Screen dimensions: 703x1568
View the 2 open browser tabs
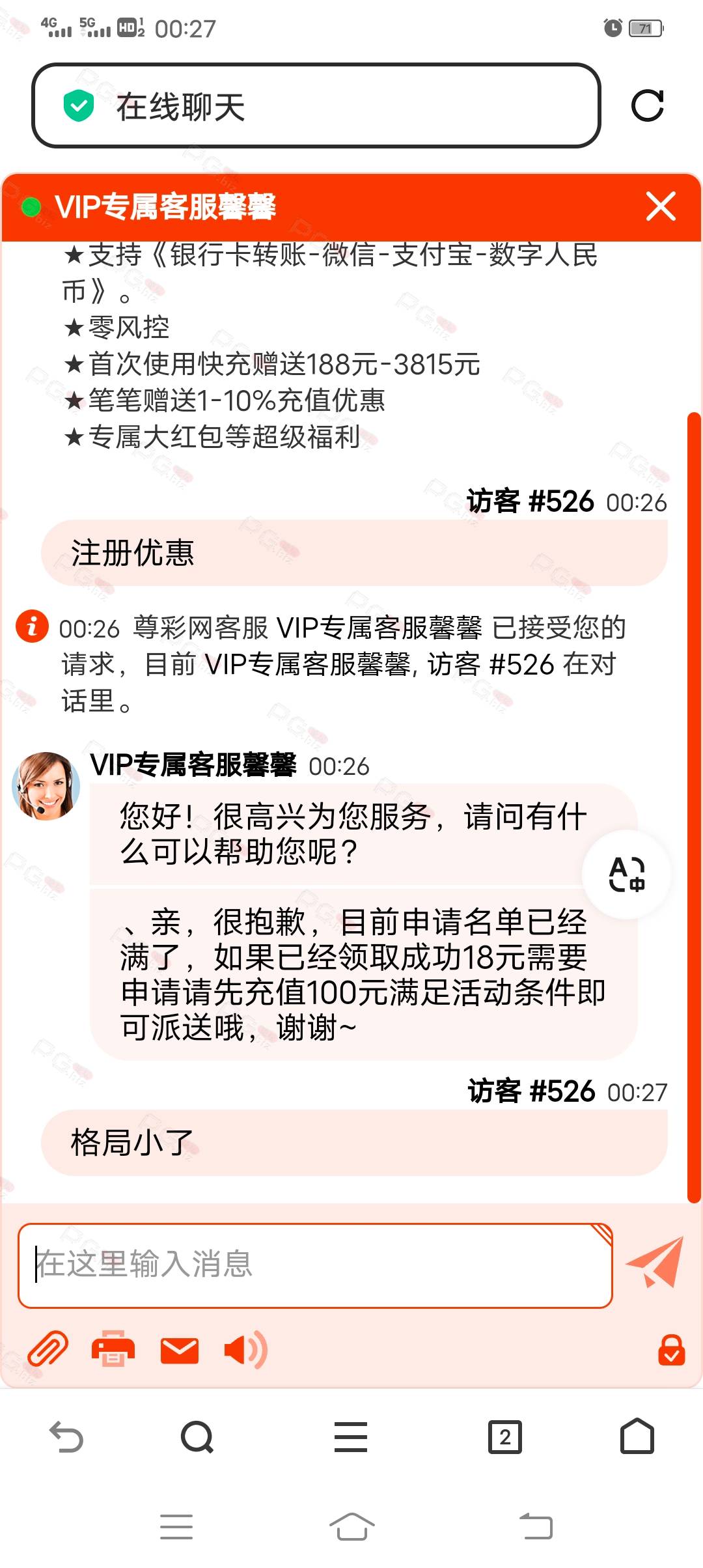pyautogui.click(x=505, y=1437)
